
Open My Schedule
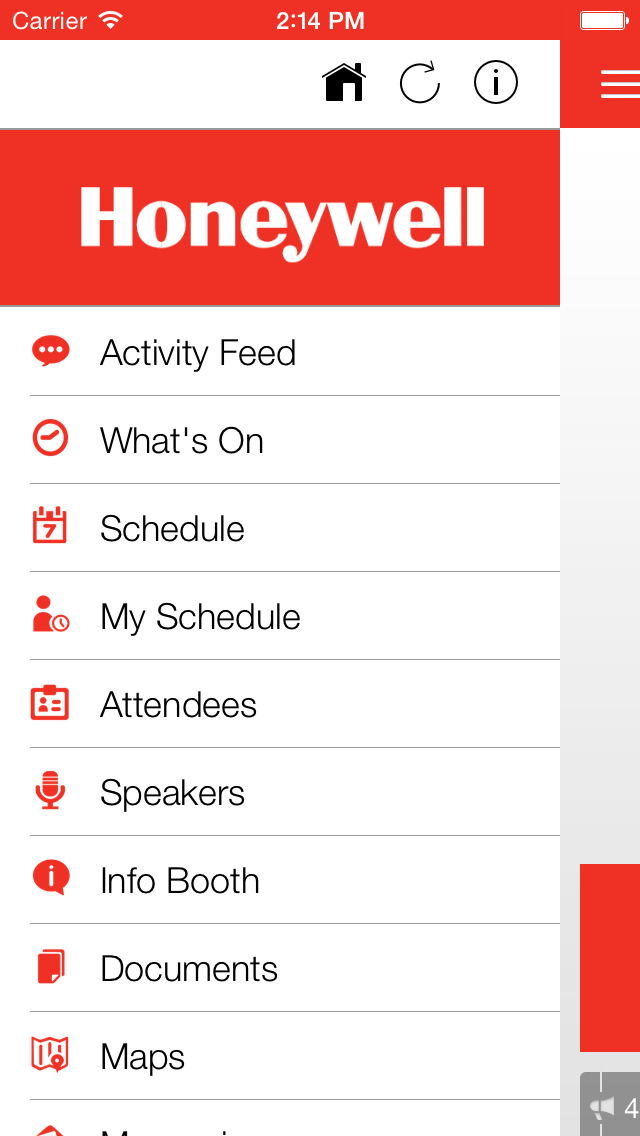pyautogui.click(x=280, y=616)
